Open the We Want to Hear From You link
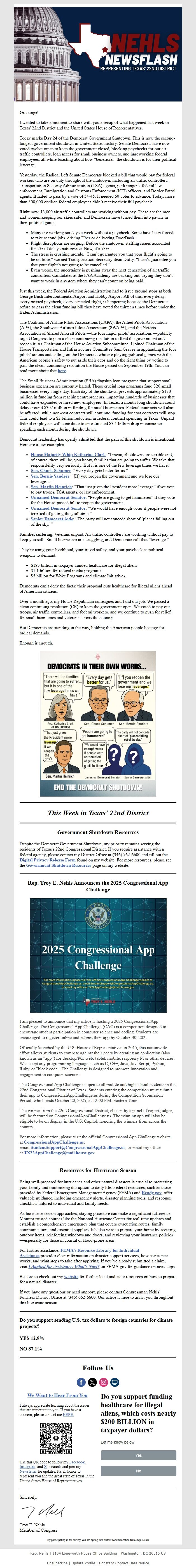Screen dimensions: 196x1568 57,1395
